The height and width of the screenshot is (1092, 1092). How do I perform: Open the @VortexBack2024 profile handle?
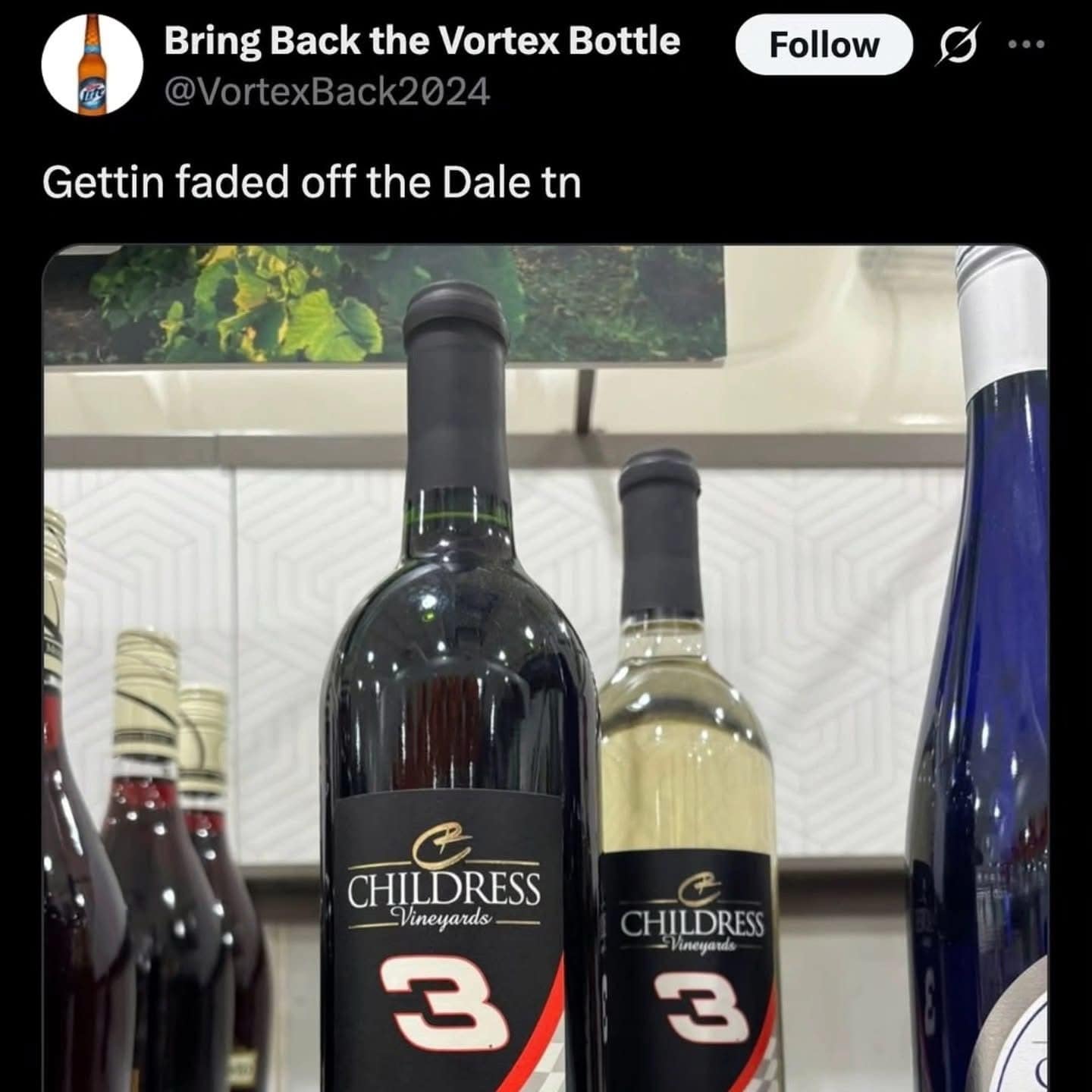tap(327, 93)
